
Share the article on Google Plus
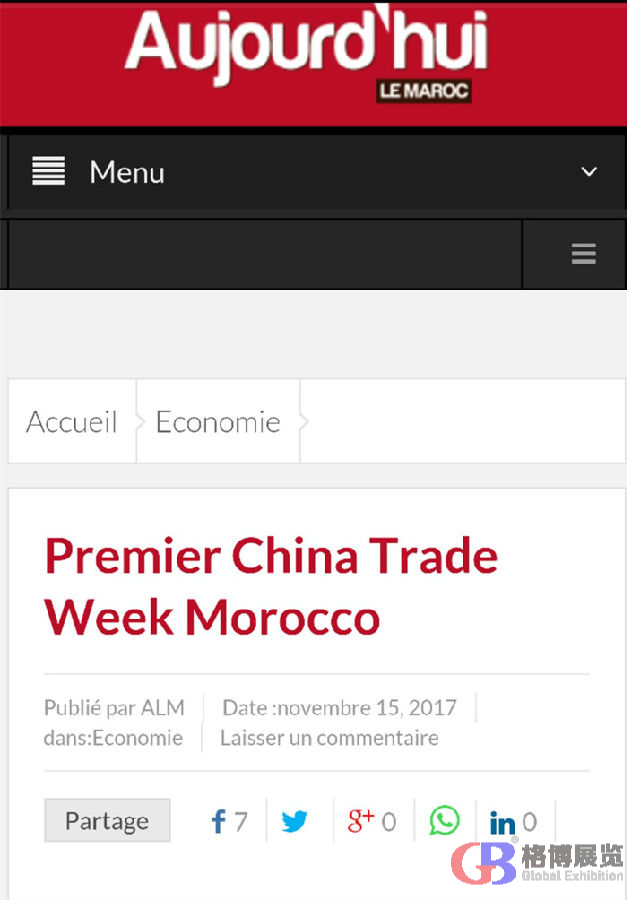click(371, 822)
